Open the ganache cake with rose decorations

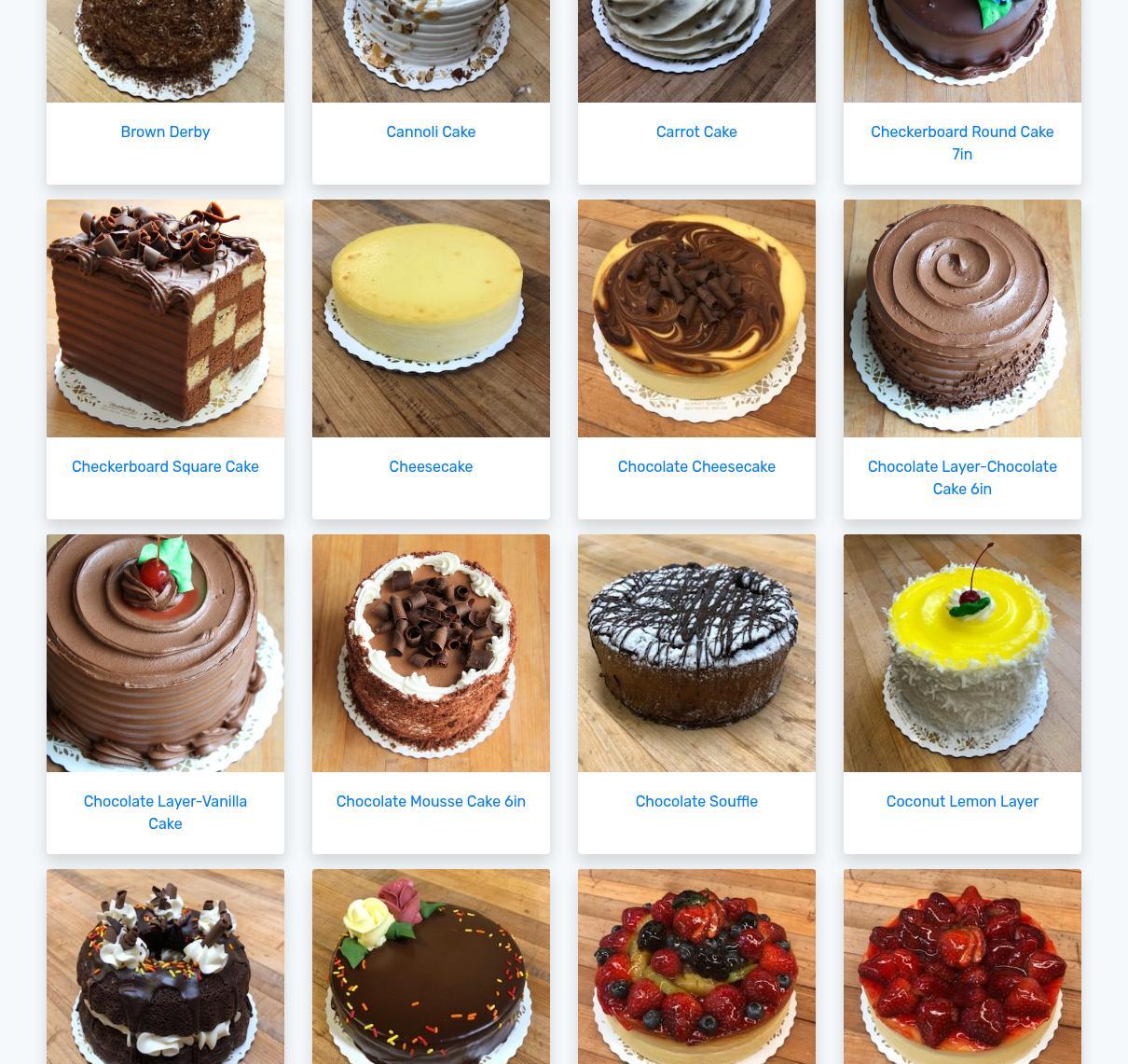[x=431, y=967]
